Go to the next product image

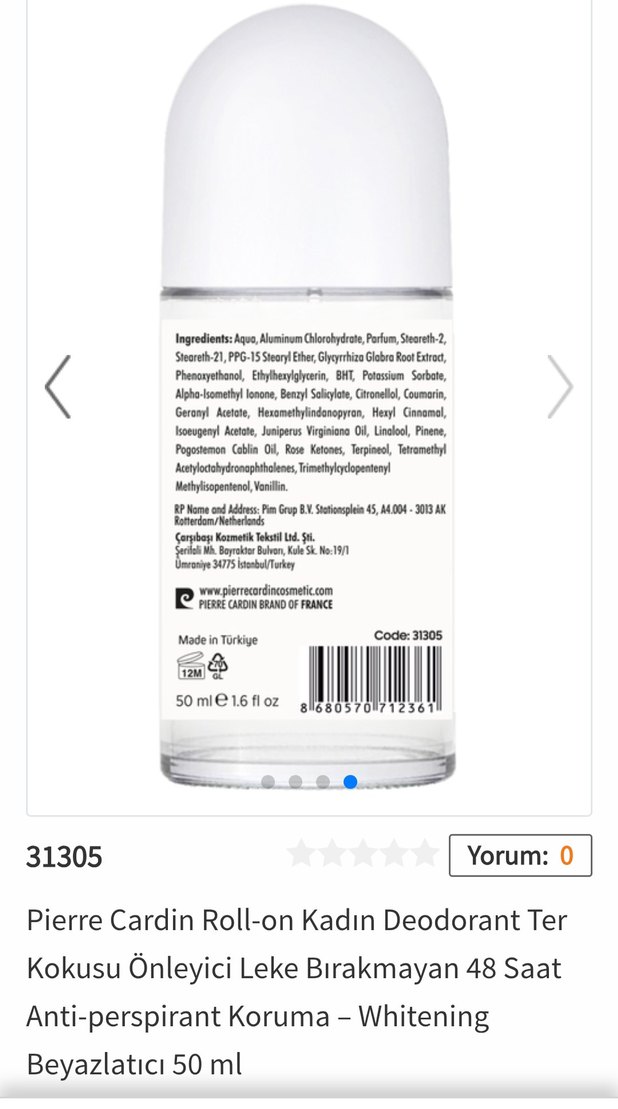click(x=560, y=386)
